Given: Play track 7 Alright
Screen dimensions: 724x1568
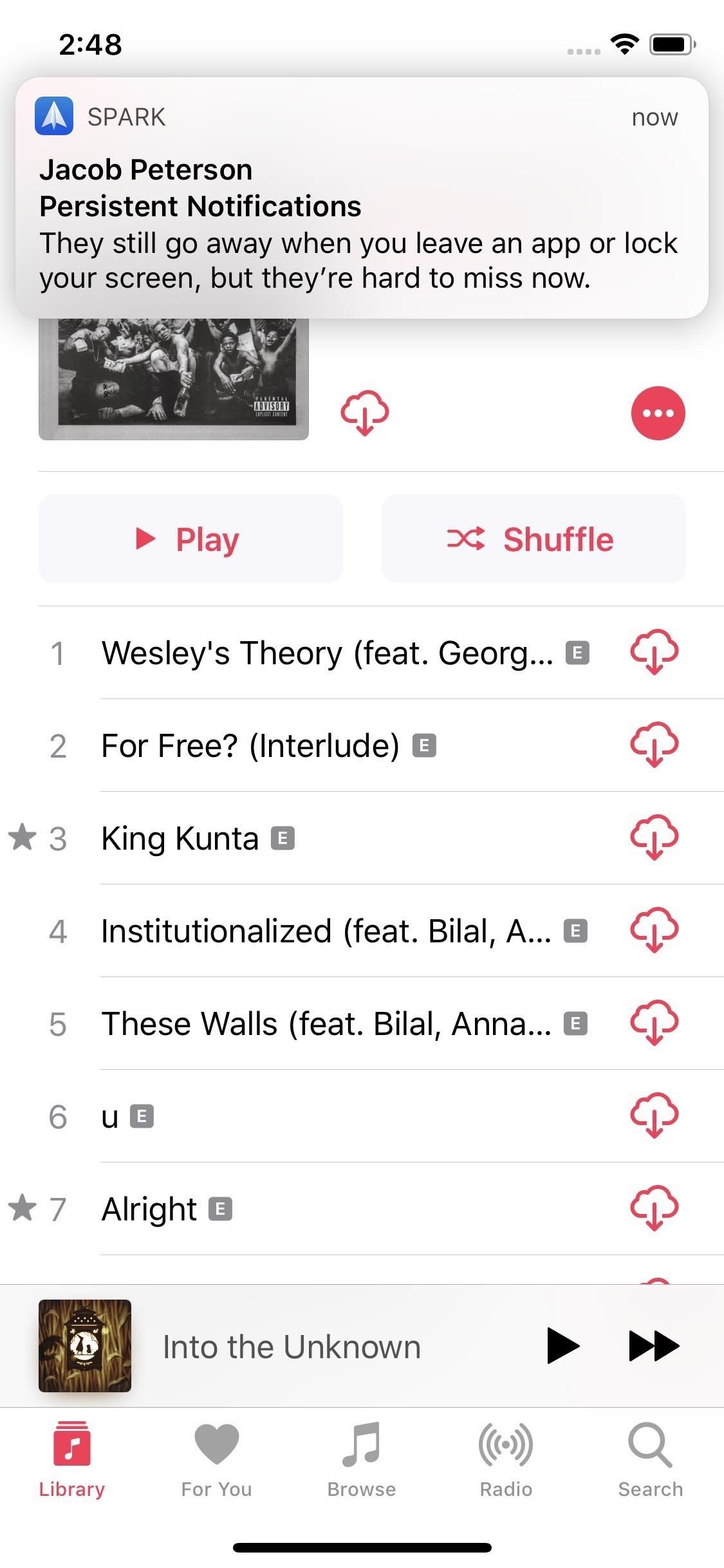Looking at the screenshot, I should tap(149, 1209).
